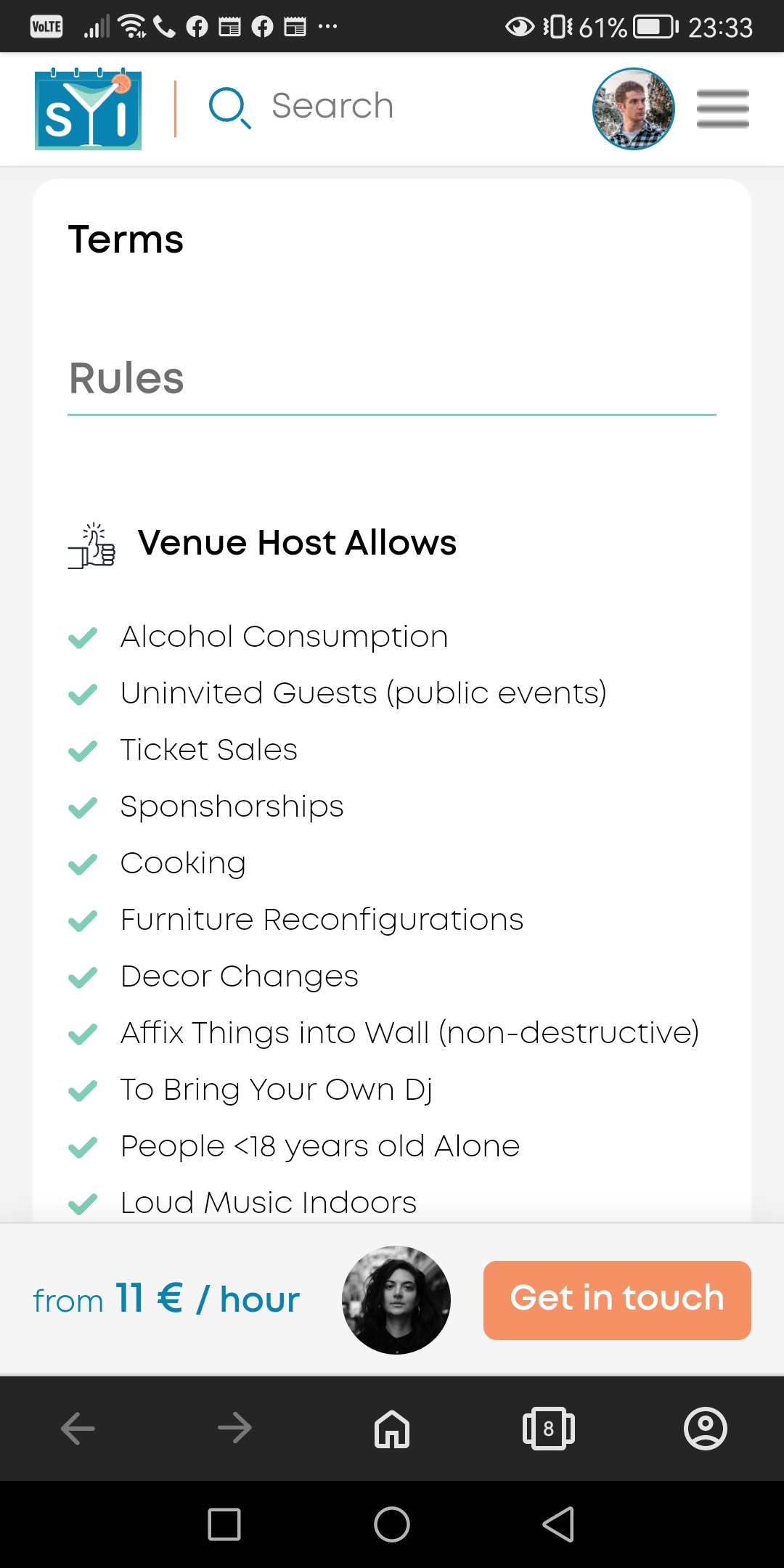The width and height of the screenshot is (784, 1568).
Task: Tap the Get in touch button
Action: (x=616, y=1299)
